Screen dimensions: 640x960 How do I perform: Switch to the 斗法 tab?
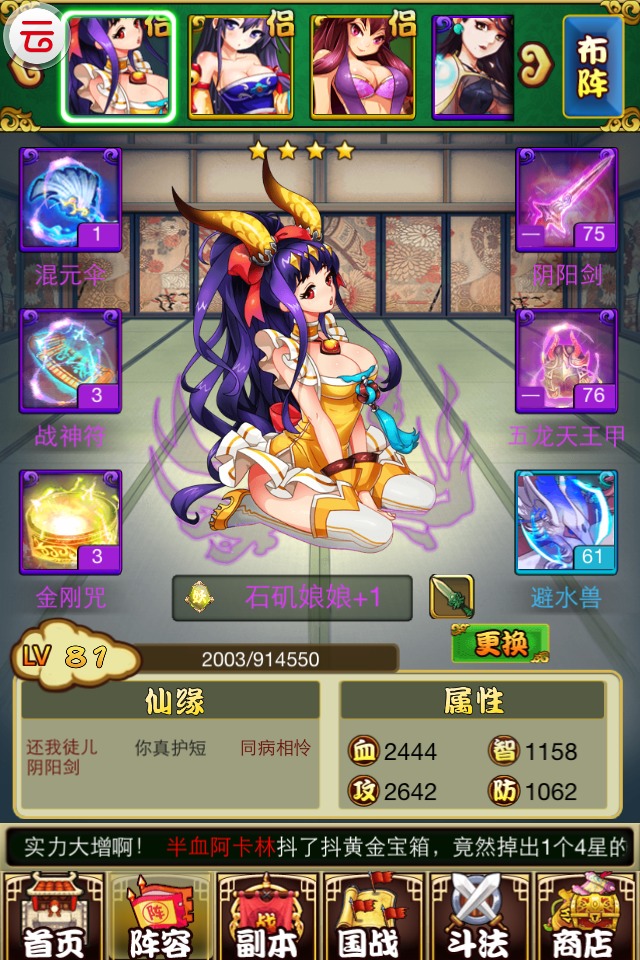click(478, 915)
